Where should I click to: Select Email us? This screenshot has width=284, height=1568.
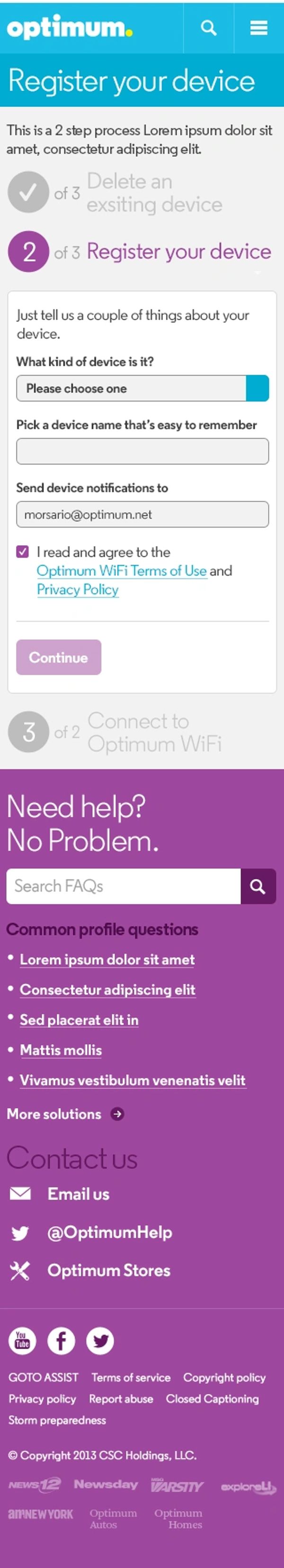(x=78, y=1194)
